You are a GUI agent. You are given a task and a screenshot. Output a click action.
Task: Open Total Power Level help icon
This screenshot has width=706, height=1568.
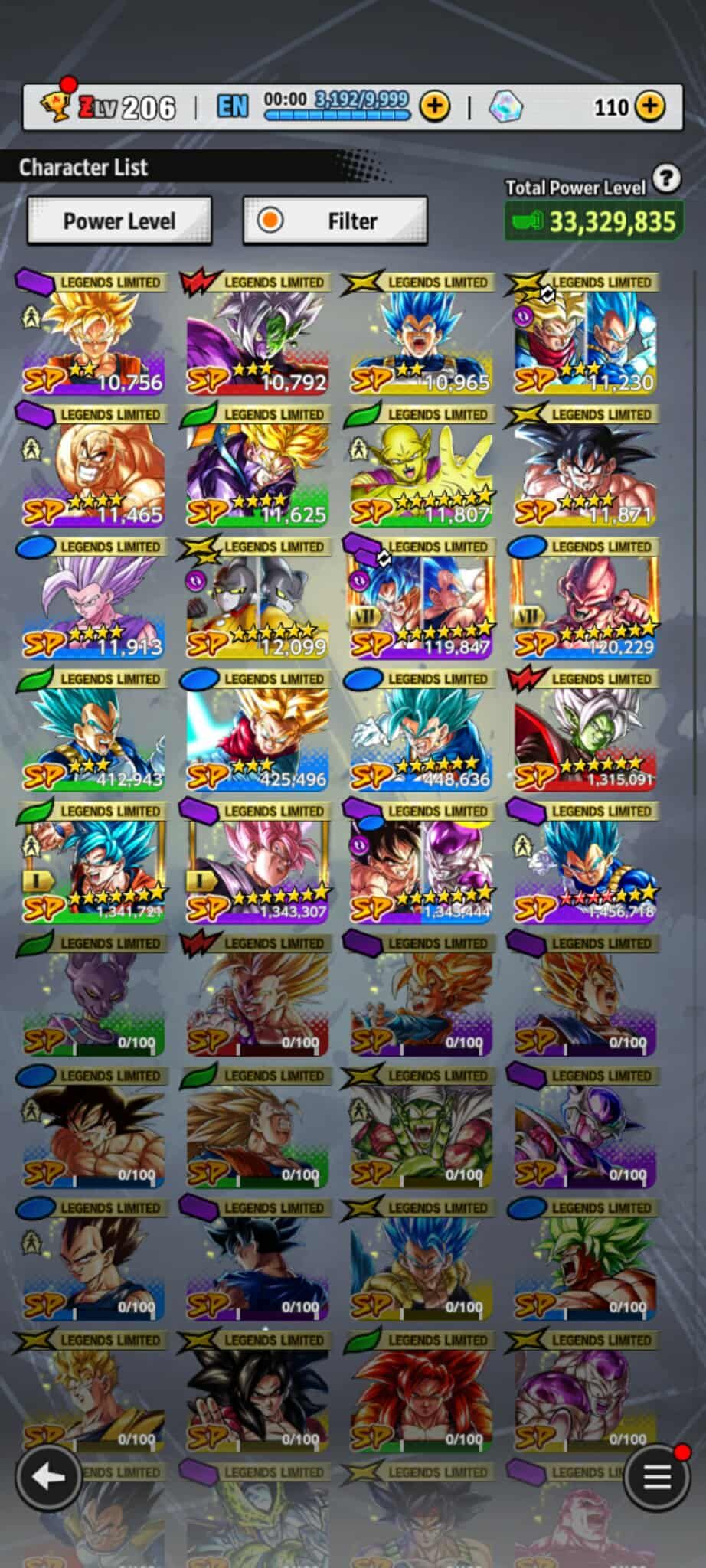pos(667,178)
